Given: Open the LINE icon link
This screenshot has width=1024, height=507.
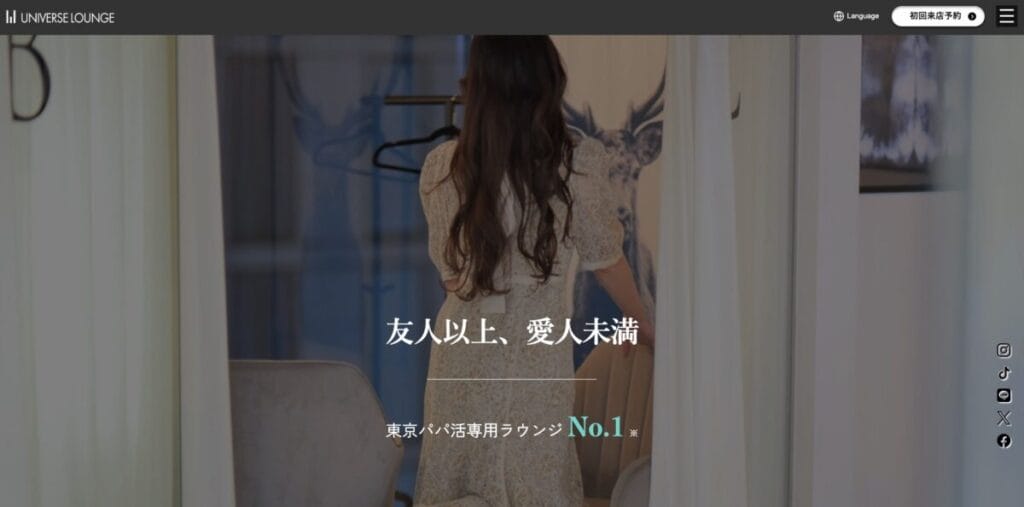Looking at the screenshot, I should click(1004, 395).
